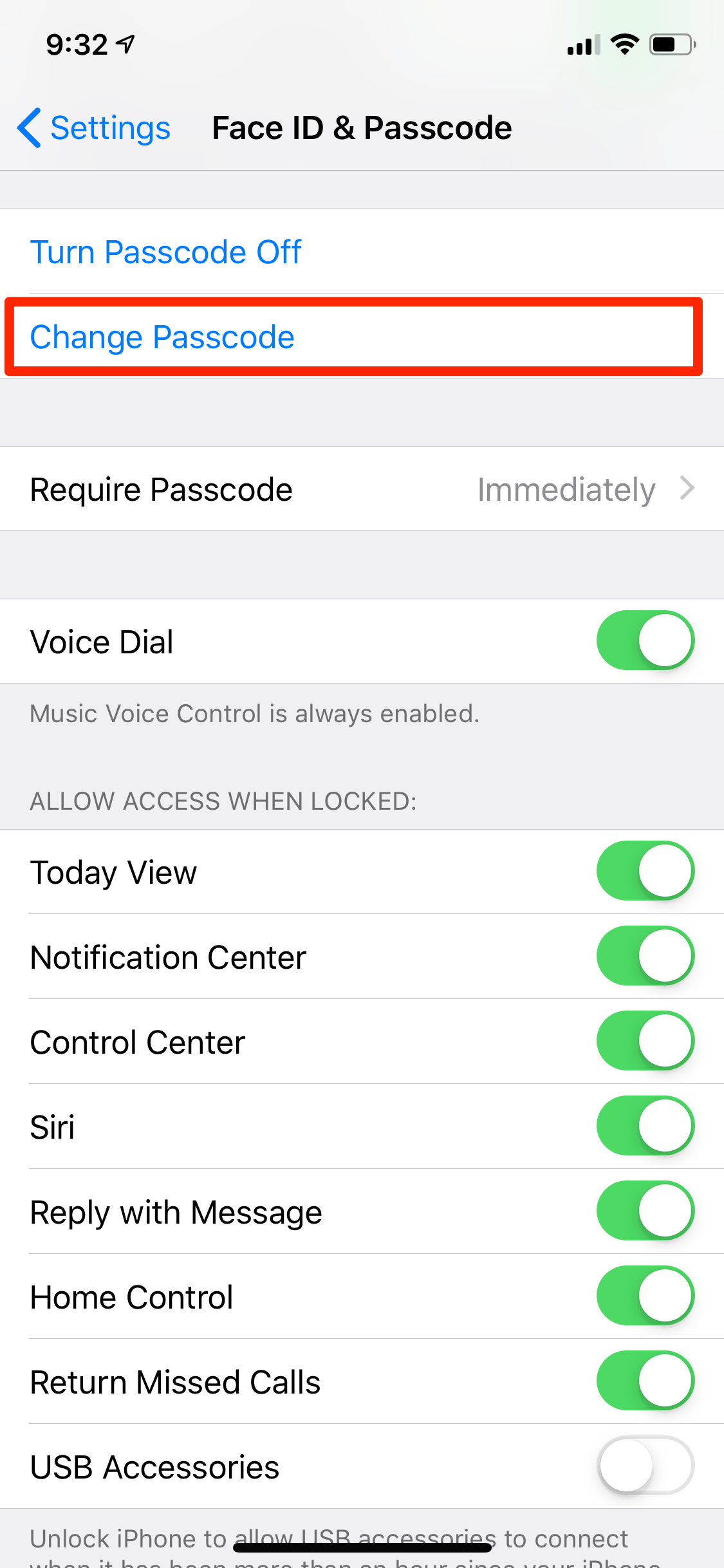
Task: Open Require Passcode setting
Action: (x=362, y=489)
